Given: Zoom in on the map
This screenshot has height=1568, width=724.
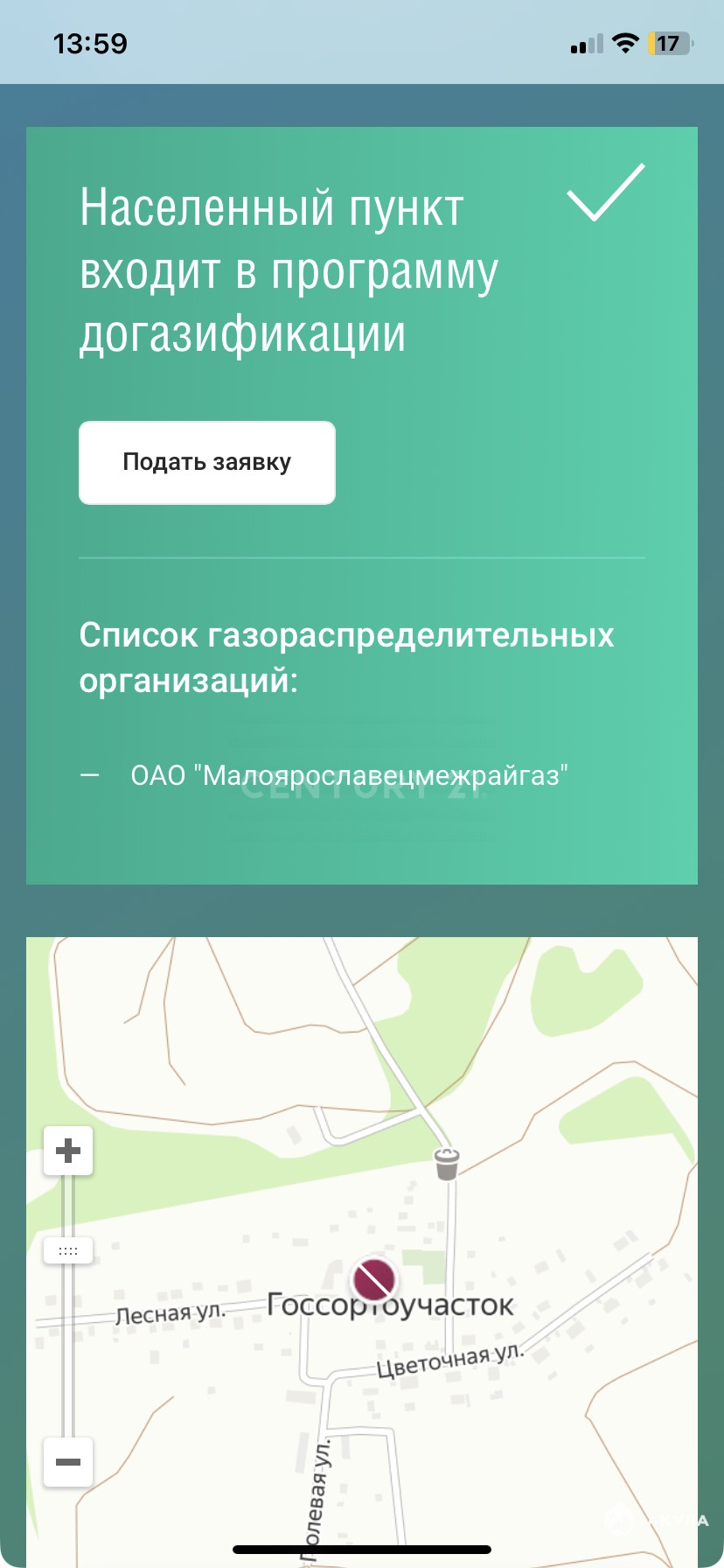Looking at the screenshot, I should 68,1150.
